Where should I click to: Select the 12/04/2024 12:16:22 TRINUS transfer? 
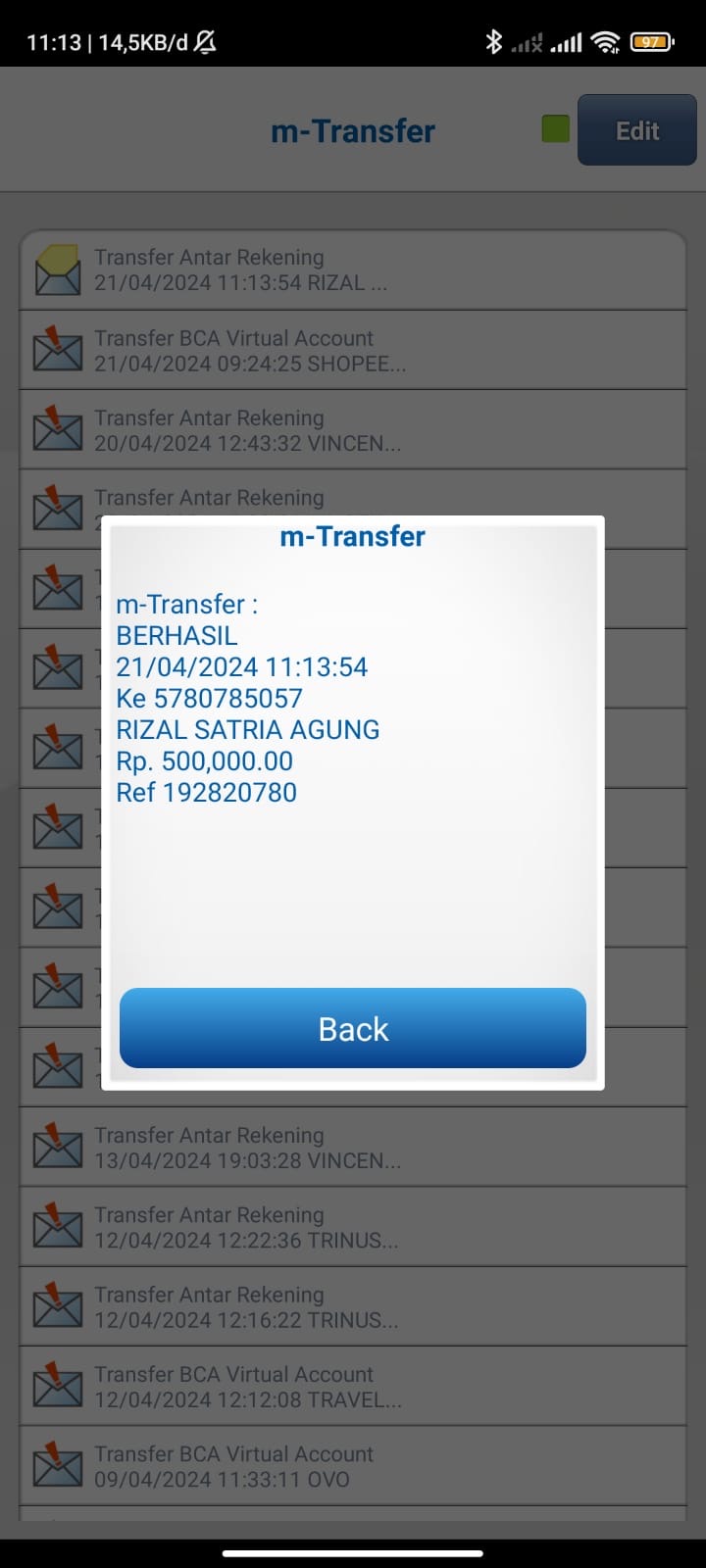(353, 1307)
